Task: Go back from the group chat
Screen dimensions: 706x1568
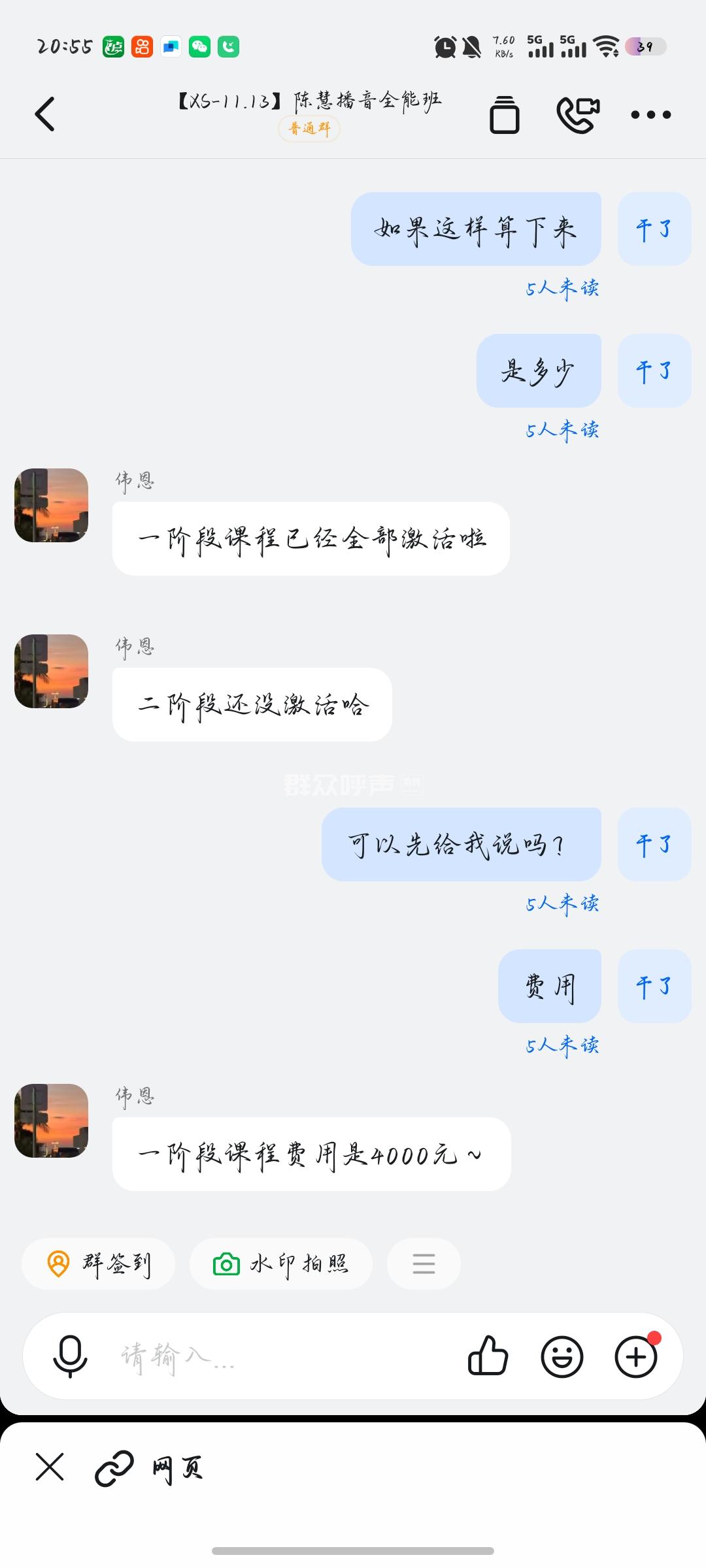Action: click(x=44, y=114)
